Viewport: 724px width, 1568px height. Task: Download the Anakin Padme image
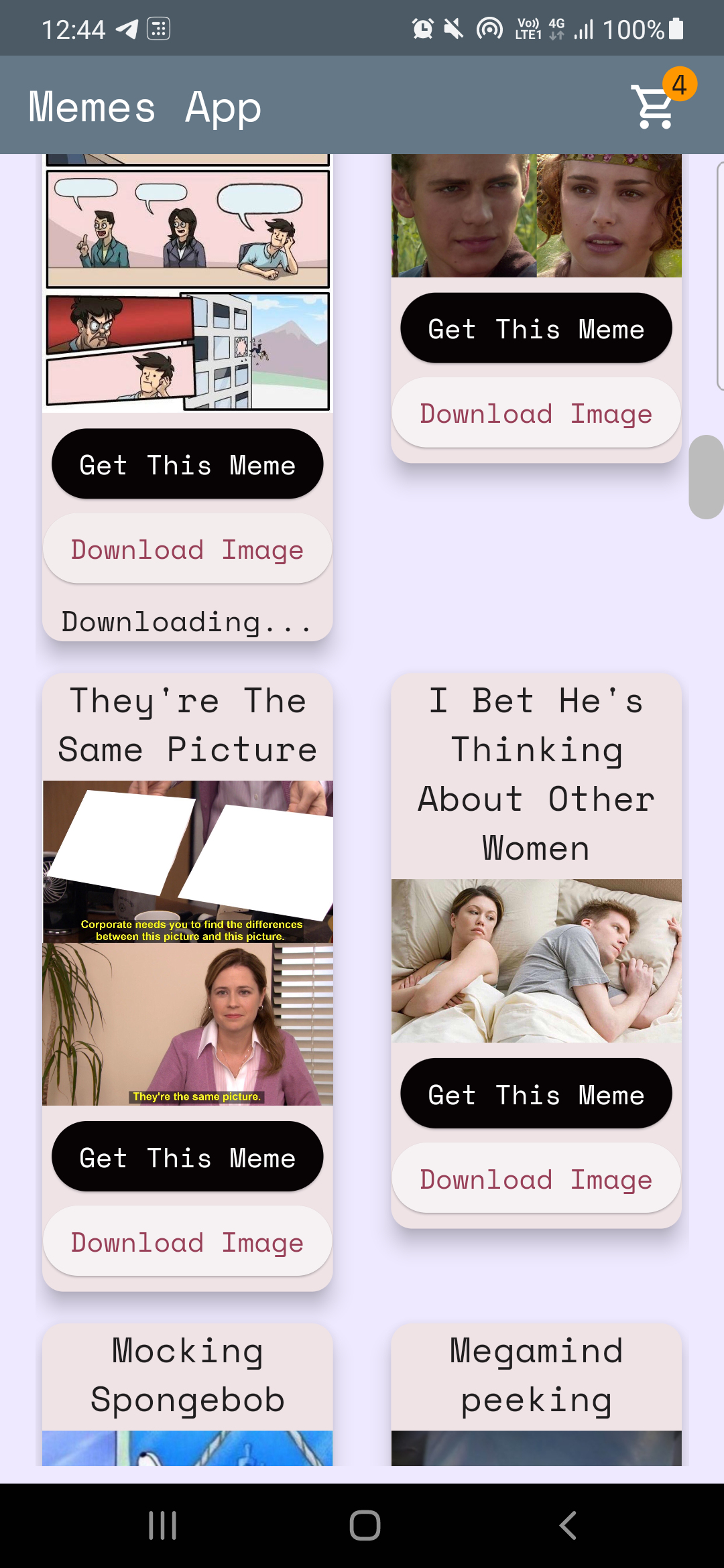[536, 413]
